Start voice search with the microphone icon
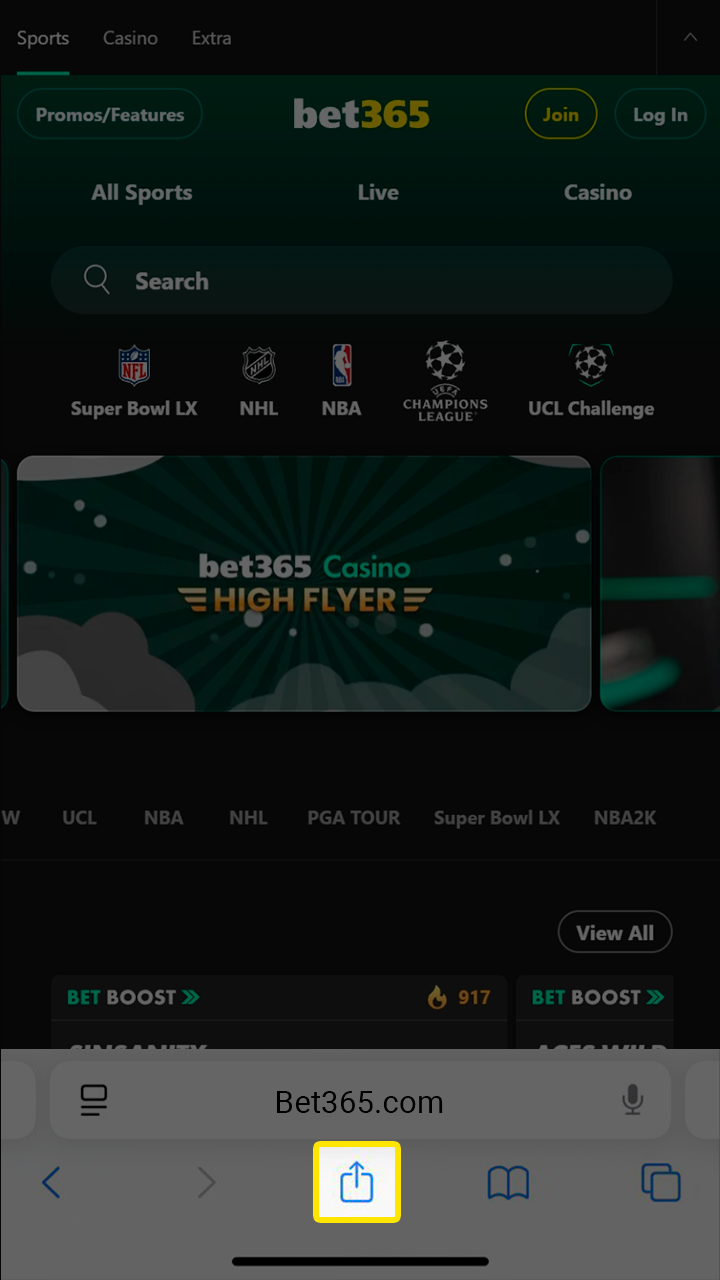 pos(632,1100)
